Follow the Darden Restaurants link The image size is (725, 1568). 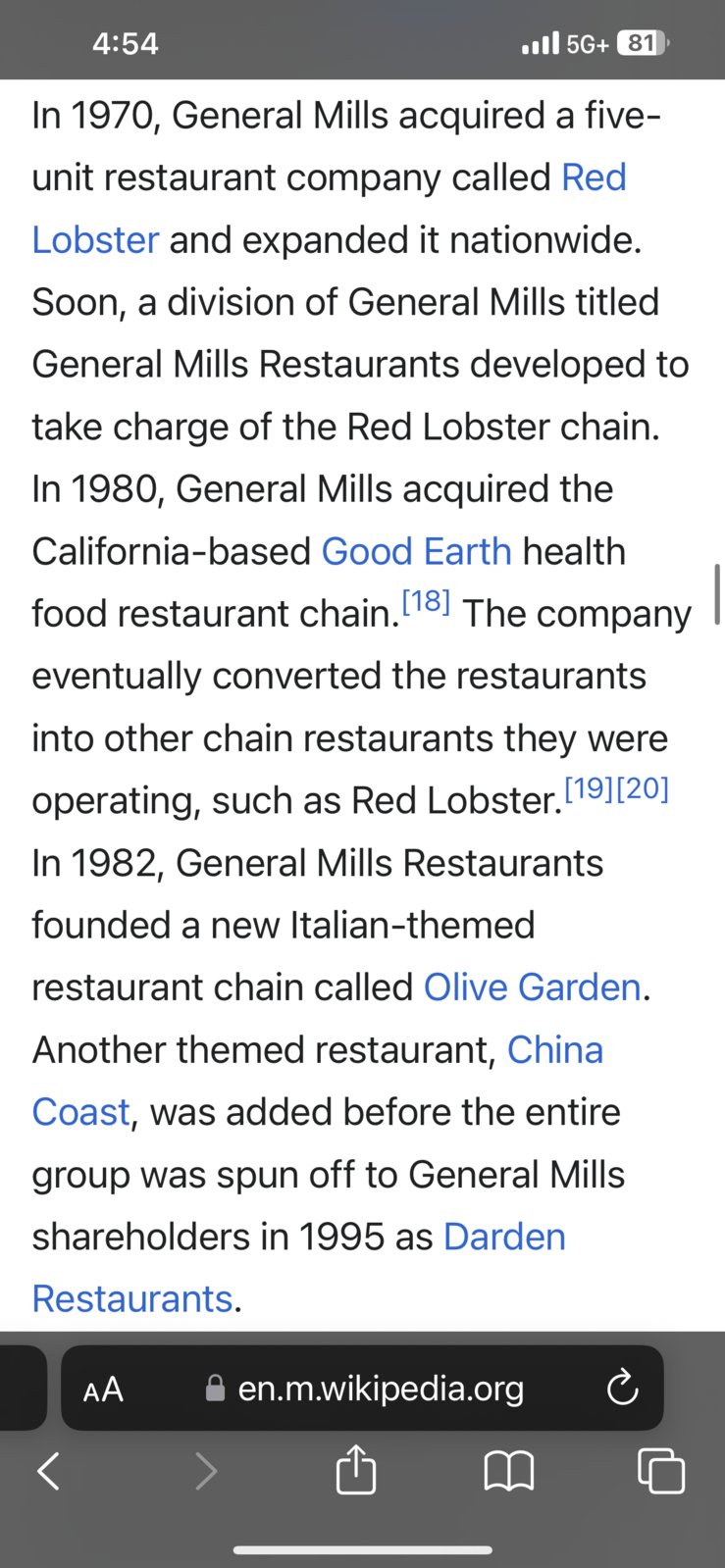coord(504,1237)
